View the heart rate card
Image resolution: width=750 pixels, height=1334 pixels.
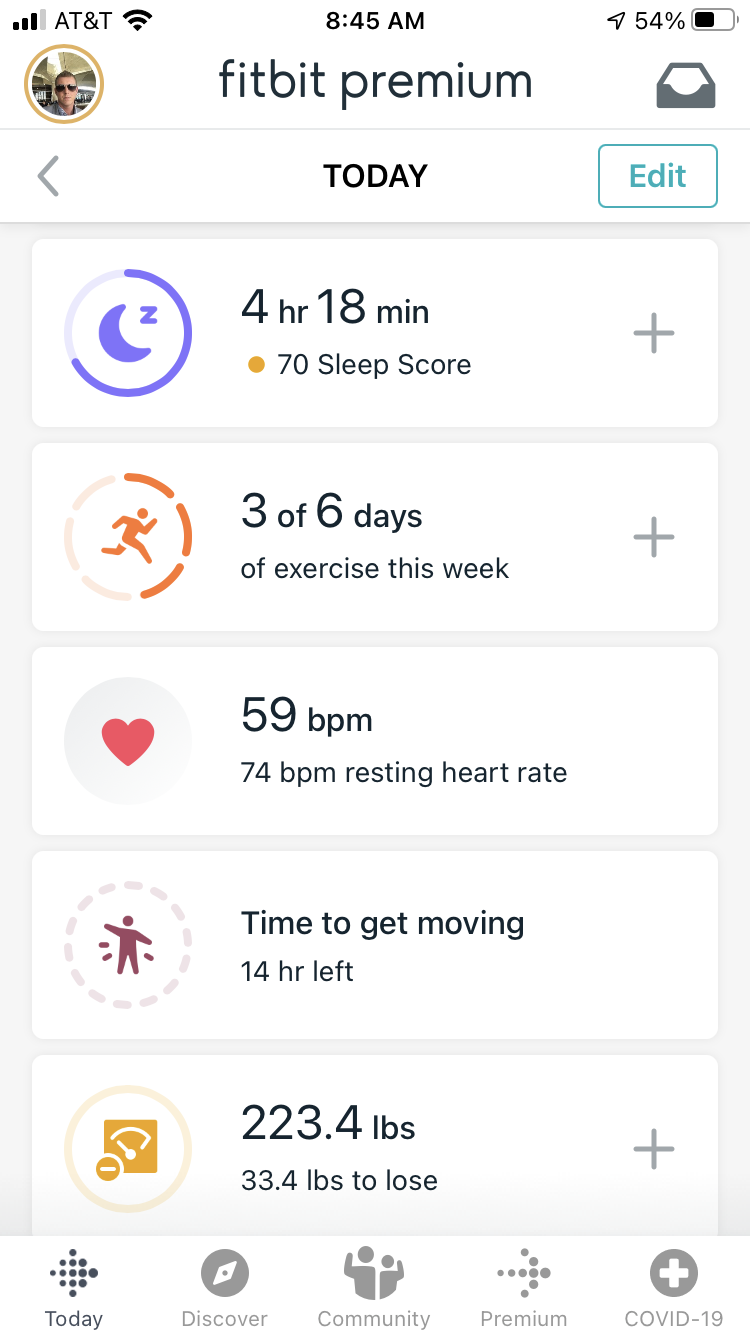375,741
